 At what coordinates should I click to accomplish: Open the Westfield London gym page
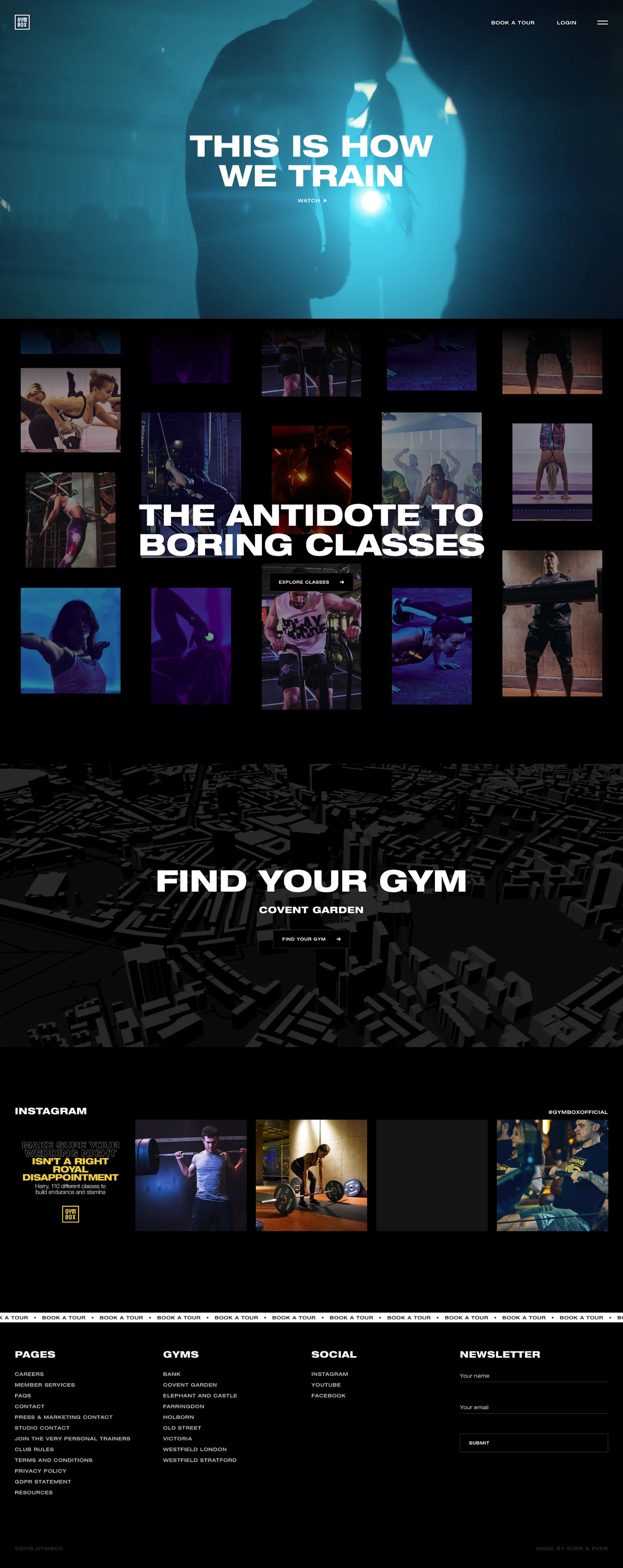point(195,1449)
